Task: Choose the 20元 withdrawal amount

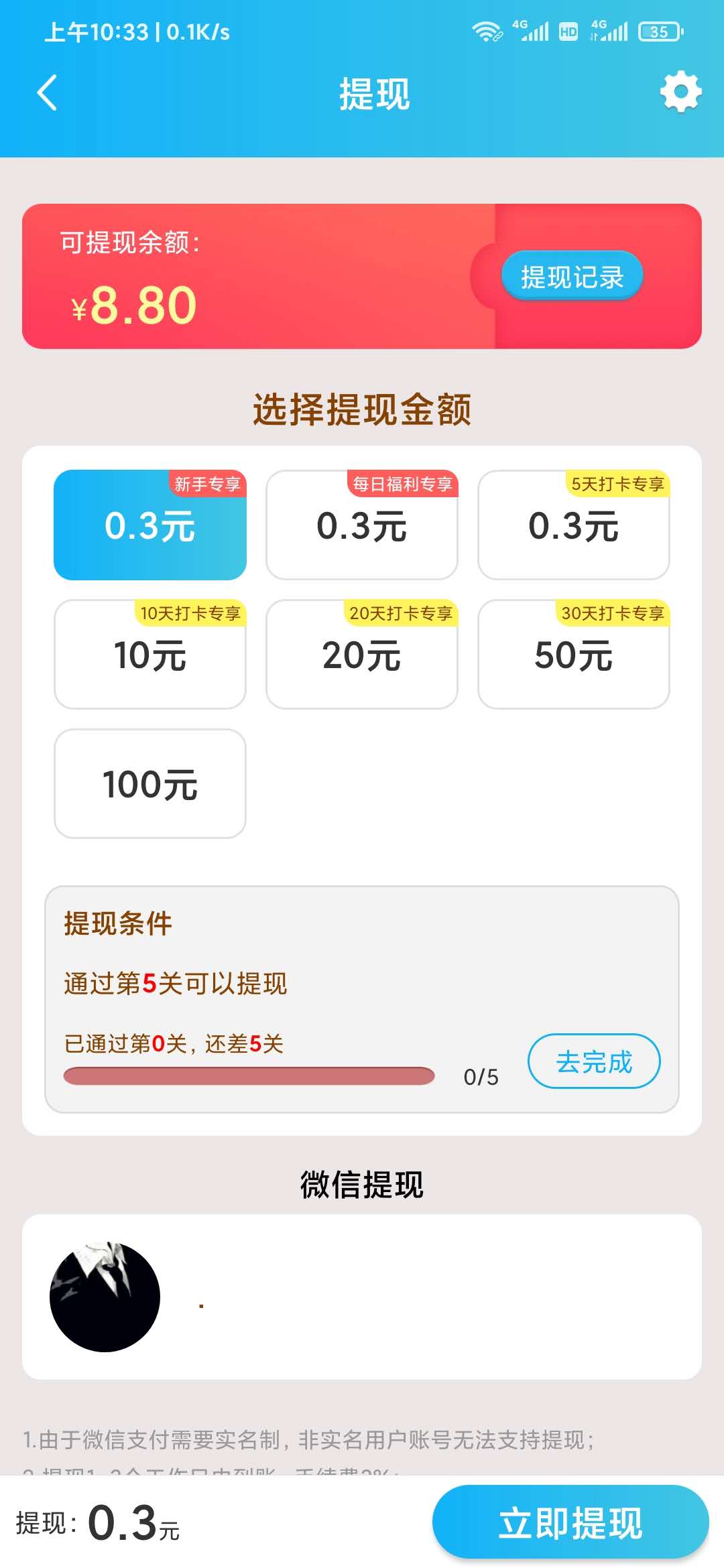Action: point(362,655)
